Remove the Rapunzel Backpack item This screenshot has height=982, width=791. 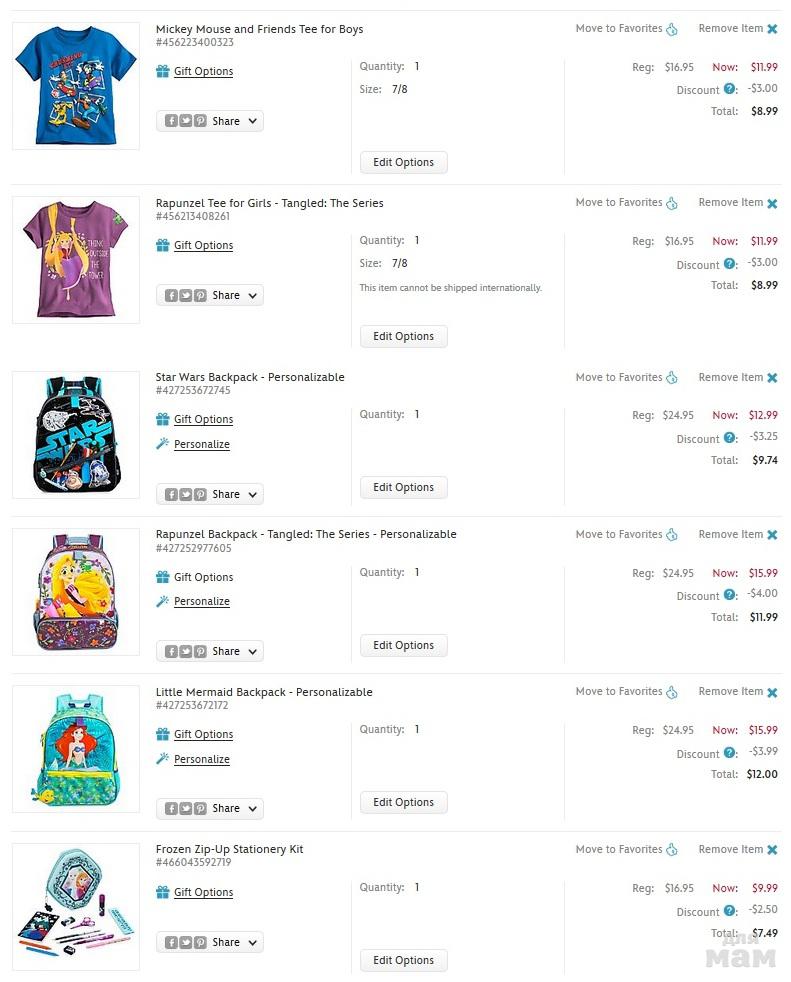pyautogui.click(x=738, y=535)
